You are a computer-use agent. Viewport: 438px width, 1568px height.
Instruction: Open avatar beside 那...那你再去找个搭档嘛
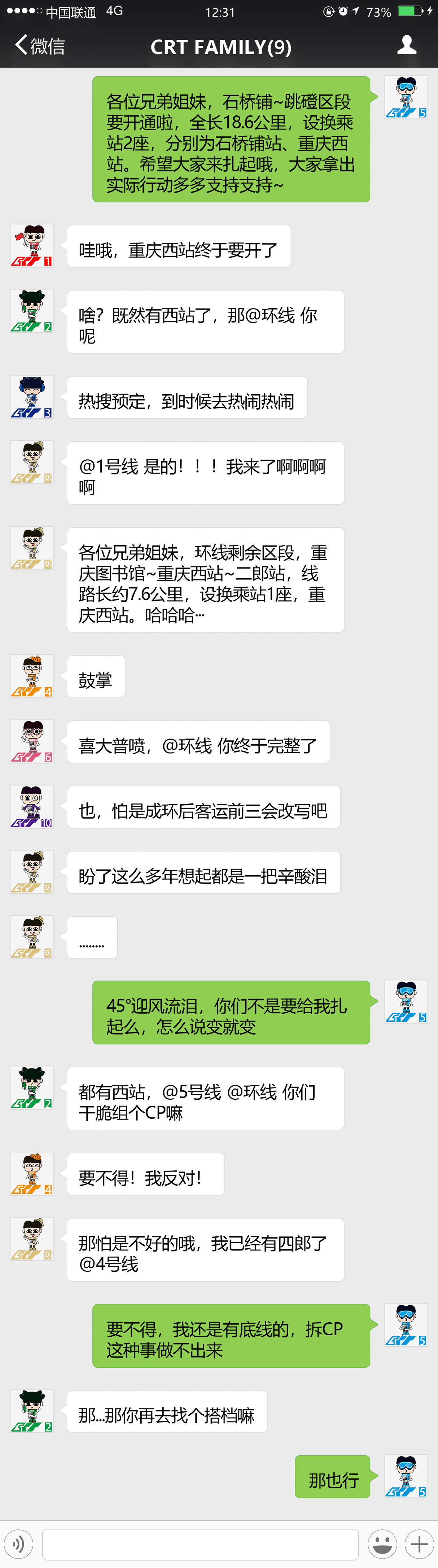click(x=32, y=1411)
